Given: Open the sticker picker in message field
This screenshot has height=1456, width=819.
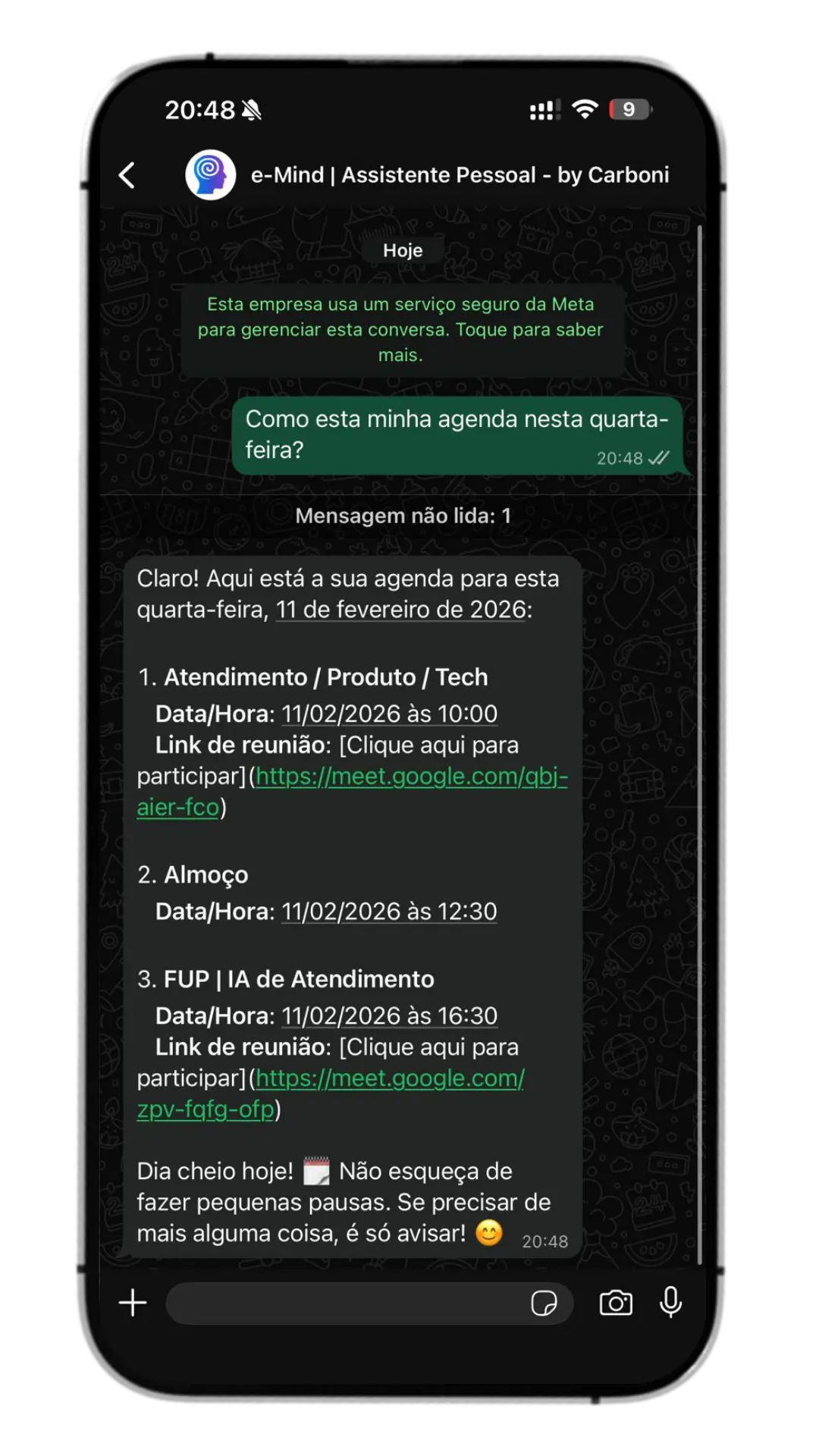Looking at the screenshot, I should [544, 1303].
